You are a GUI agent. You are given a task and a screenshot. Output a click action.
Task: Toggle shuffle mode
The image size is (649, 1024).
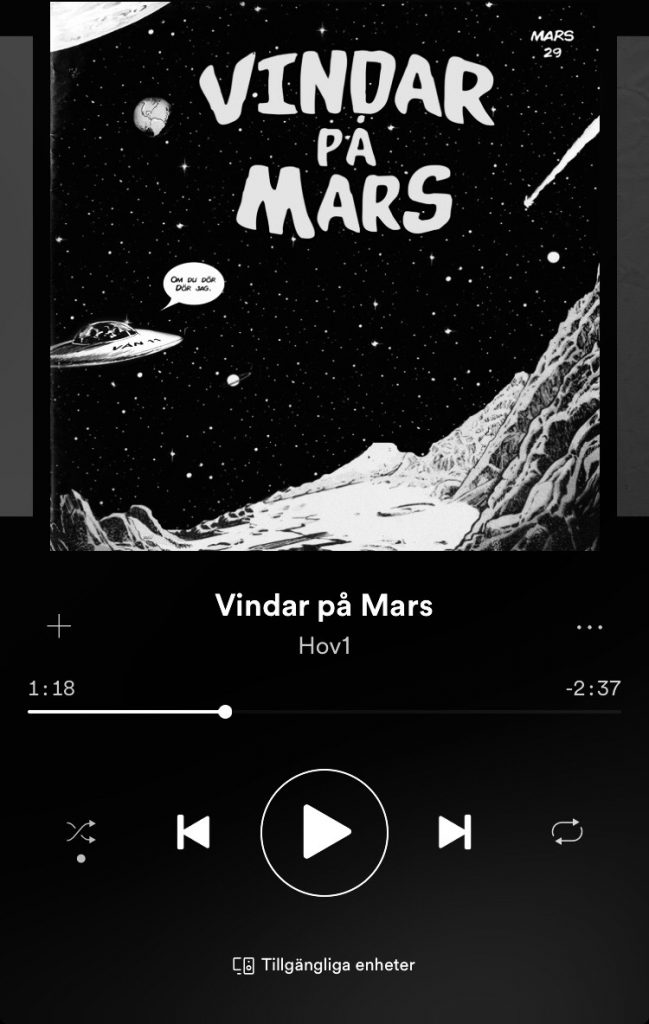(81, 831)
